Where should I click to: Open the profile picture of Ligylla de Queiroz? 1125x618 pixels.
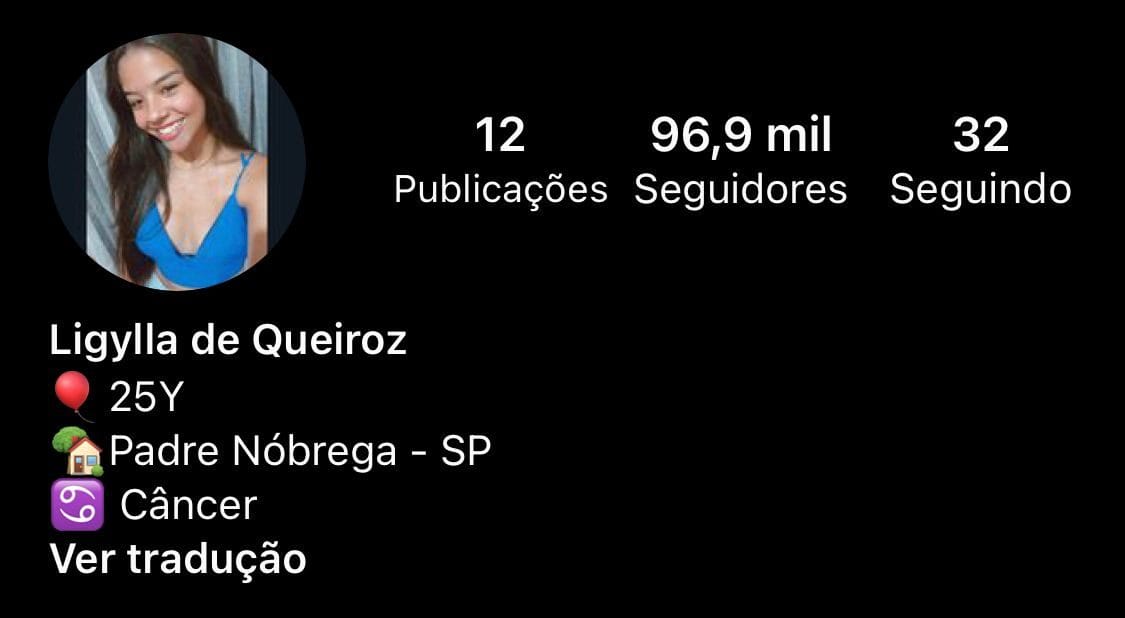coord(177,161)
